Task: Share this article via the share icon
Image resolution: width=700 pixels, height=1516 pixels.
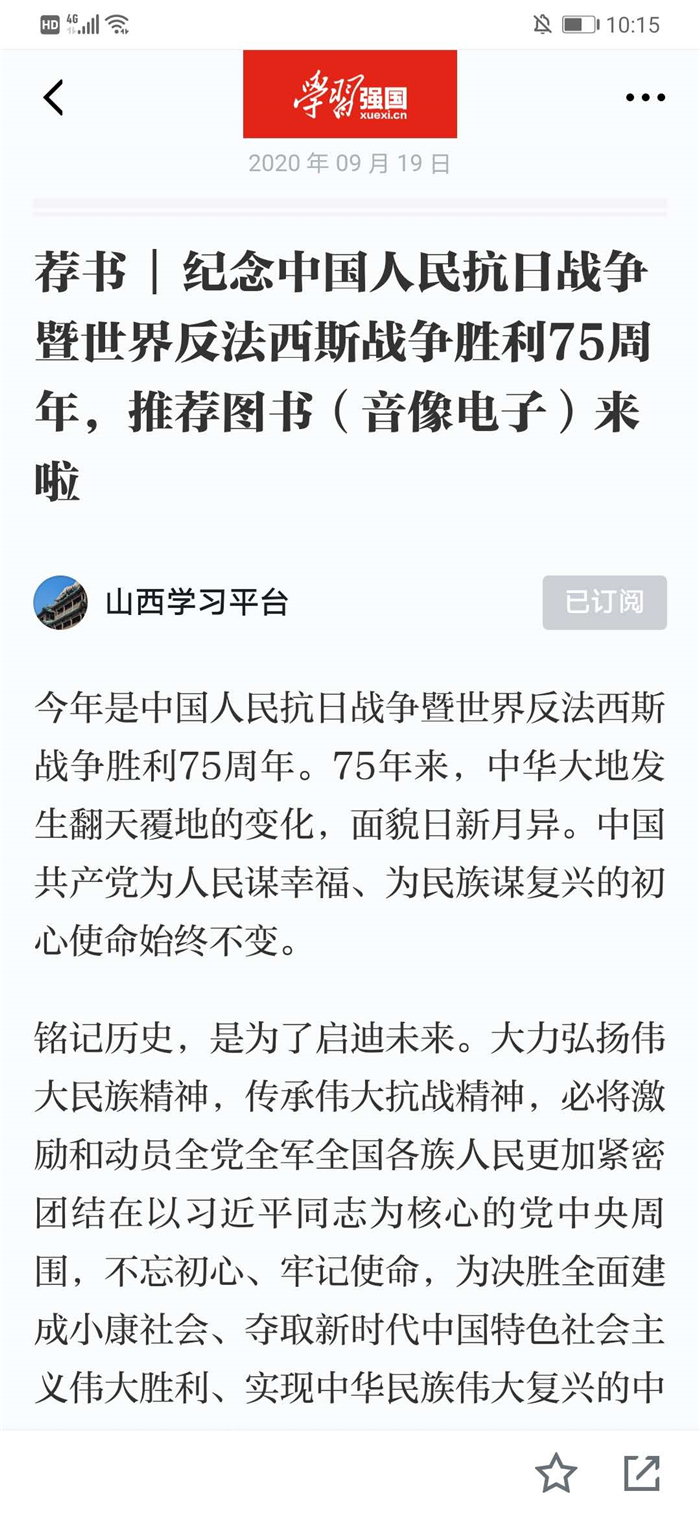Action: (641, 1473)
